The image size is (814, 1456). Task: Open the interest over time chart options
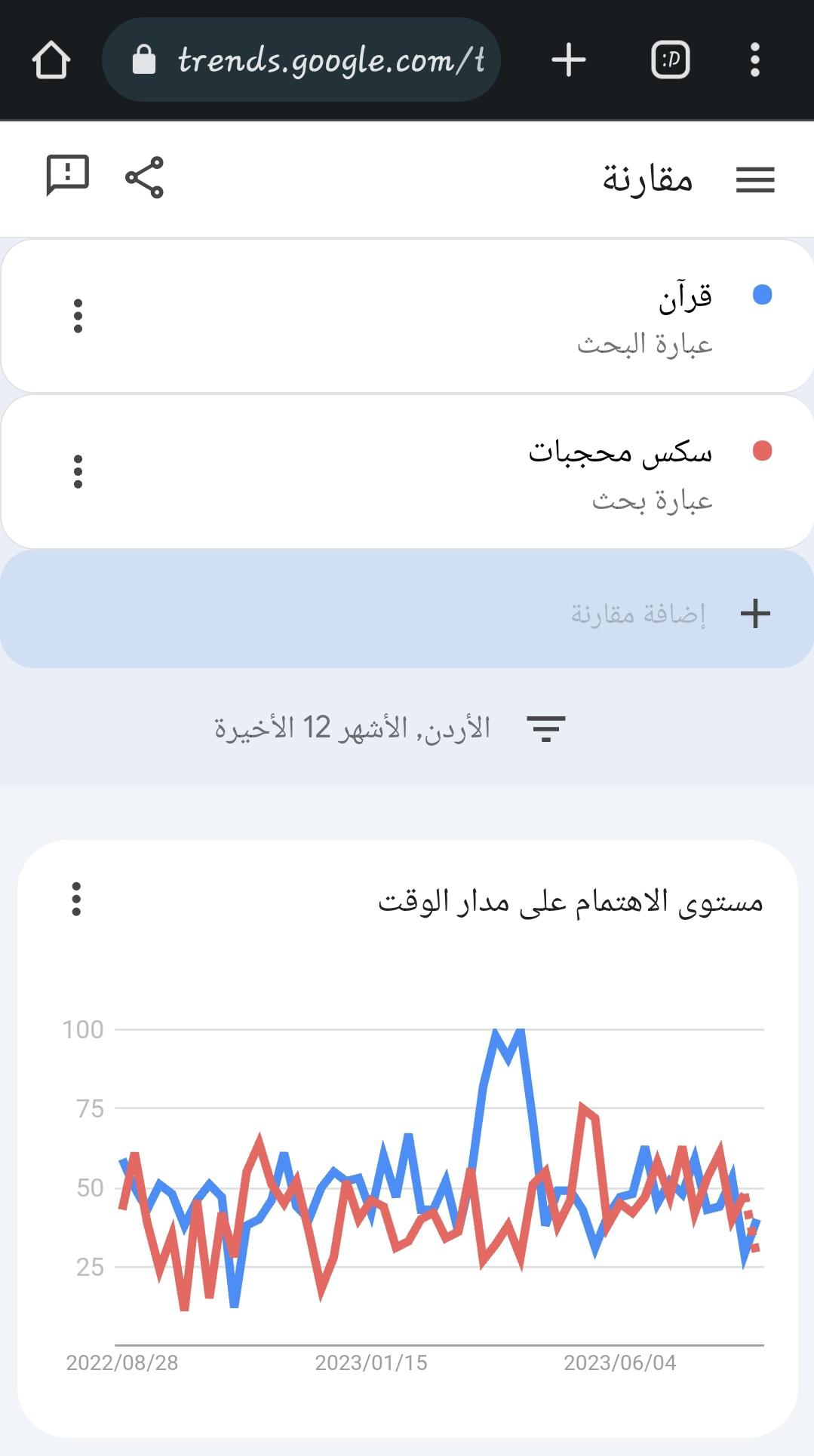[x=76, y=899]
